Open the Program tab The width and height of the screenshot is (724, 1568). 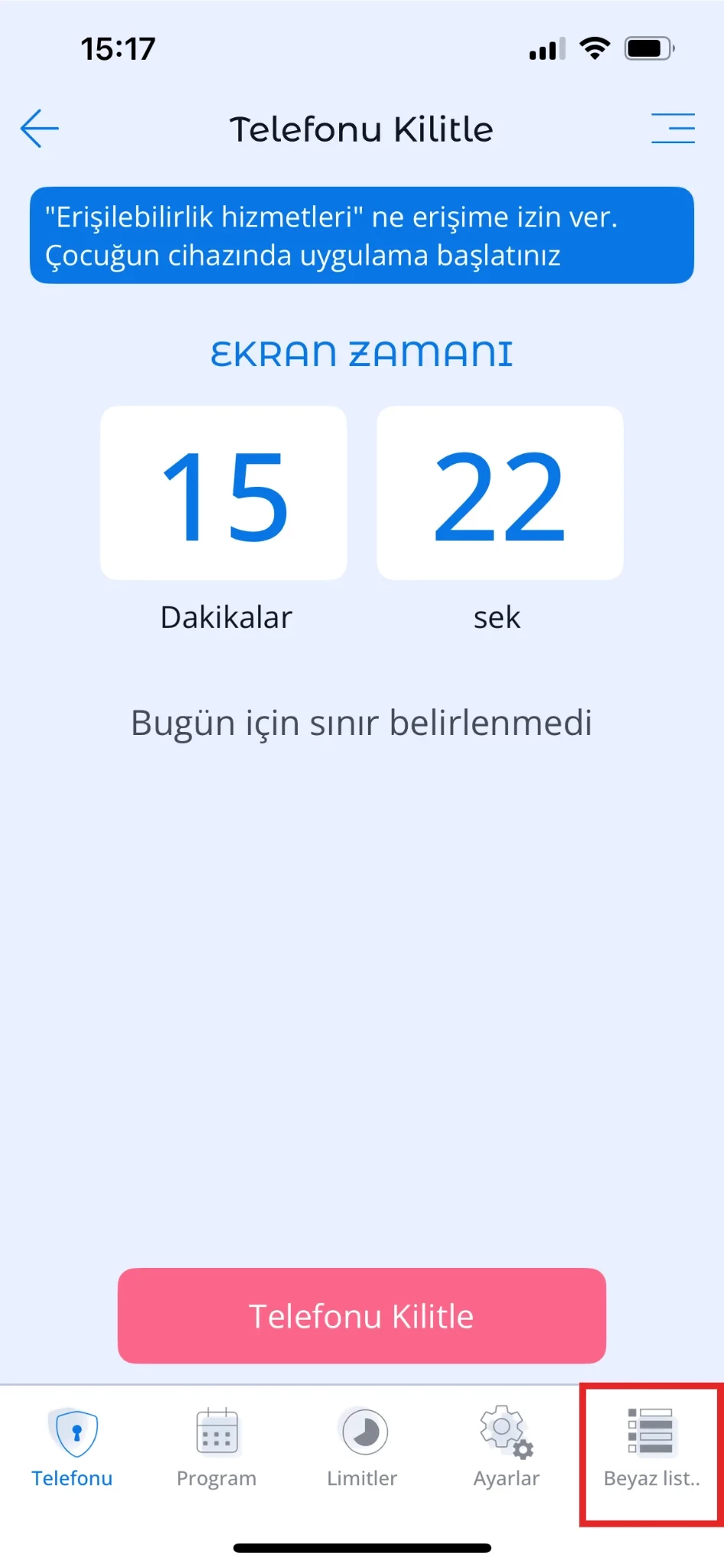tap(217, 1447)
